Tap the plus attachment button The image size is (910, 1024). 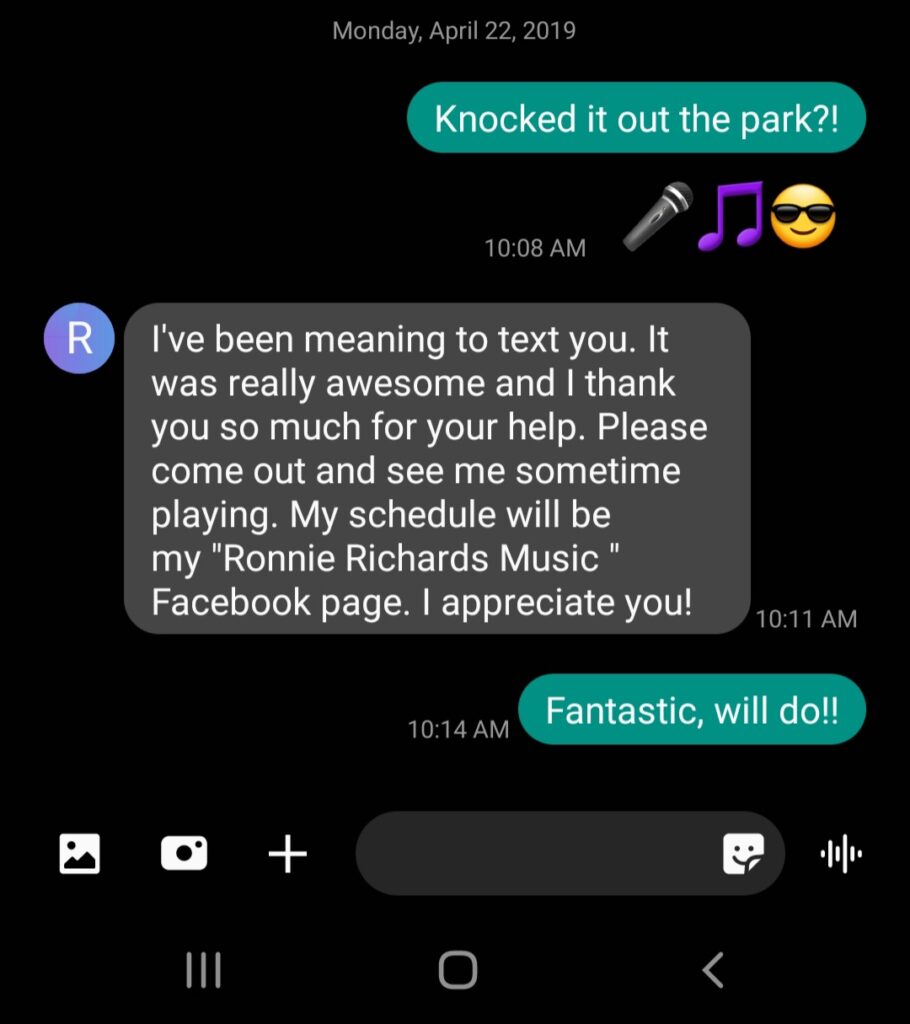point(288,854)
